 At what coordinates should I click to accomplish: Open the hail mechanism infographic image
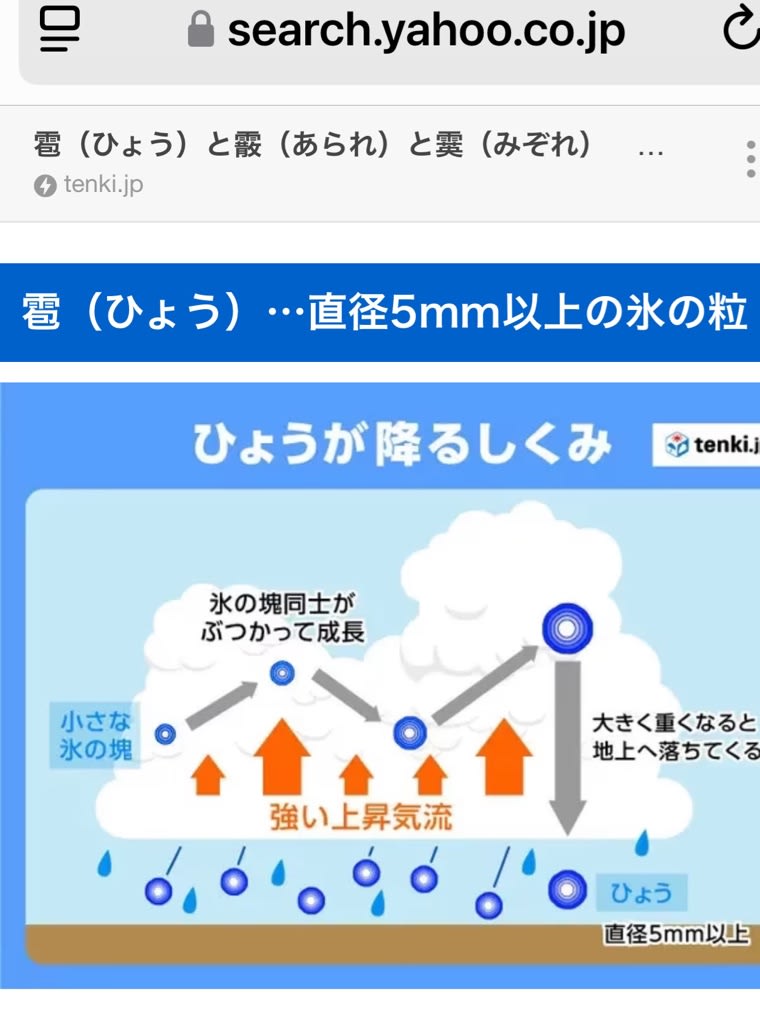click(380, 680)
